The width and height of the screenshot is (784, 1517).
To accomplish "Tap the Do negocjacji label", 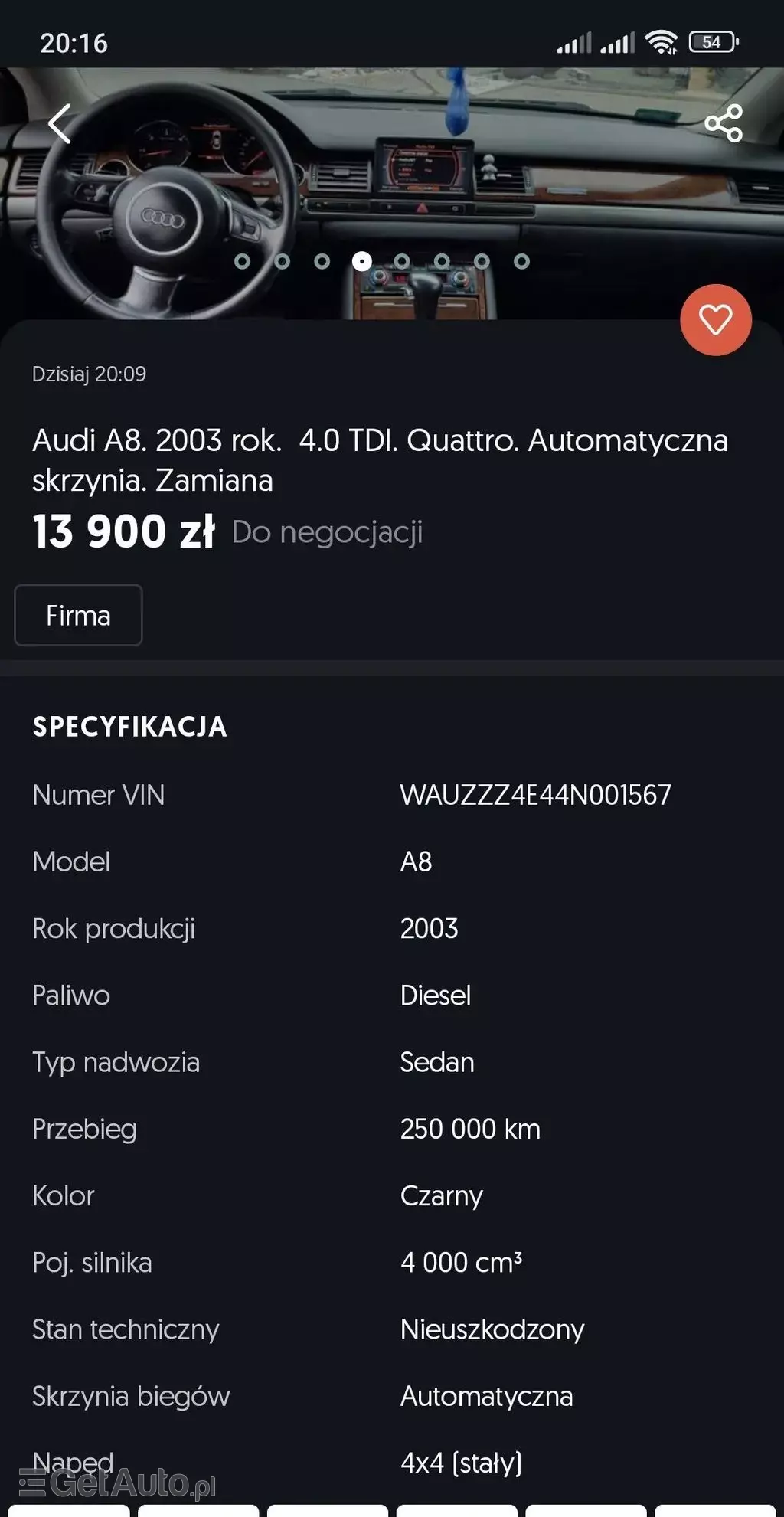I will coord(328,532).
